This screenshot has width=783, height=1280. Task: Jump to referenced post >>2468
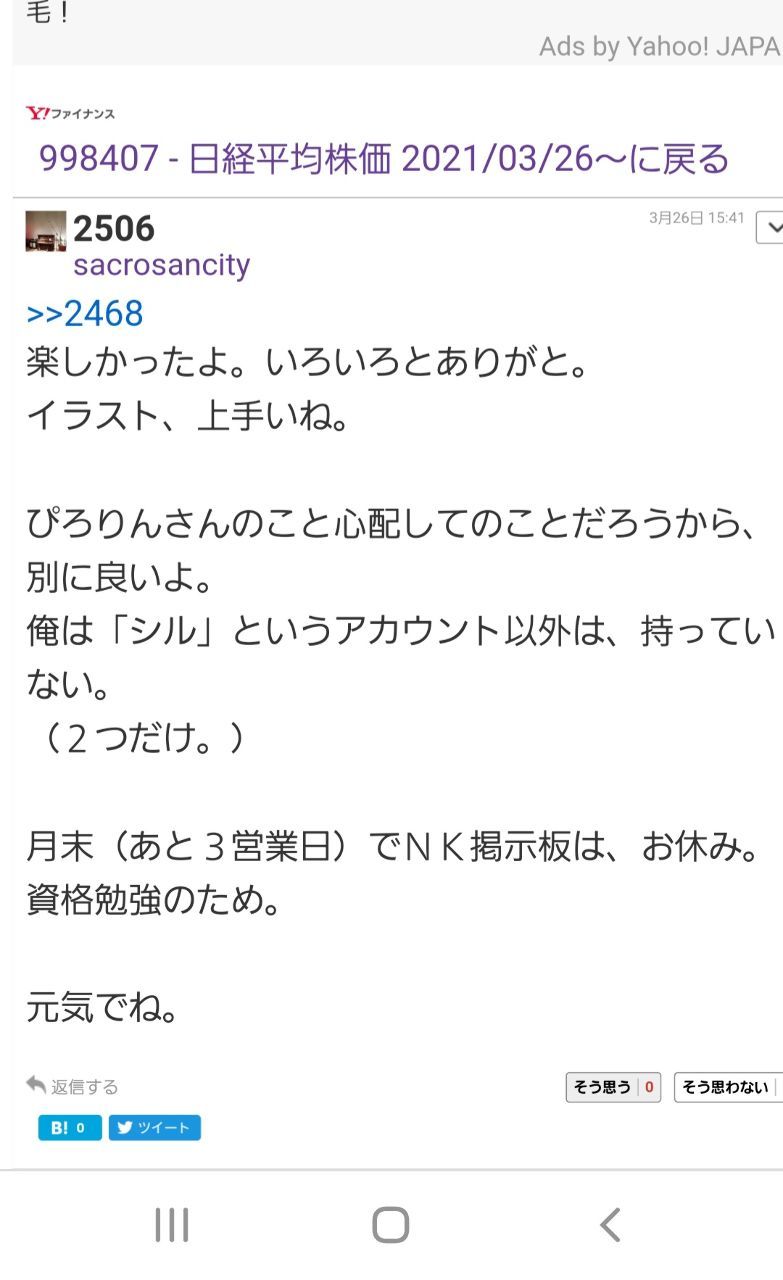click(84, 314)
